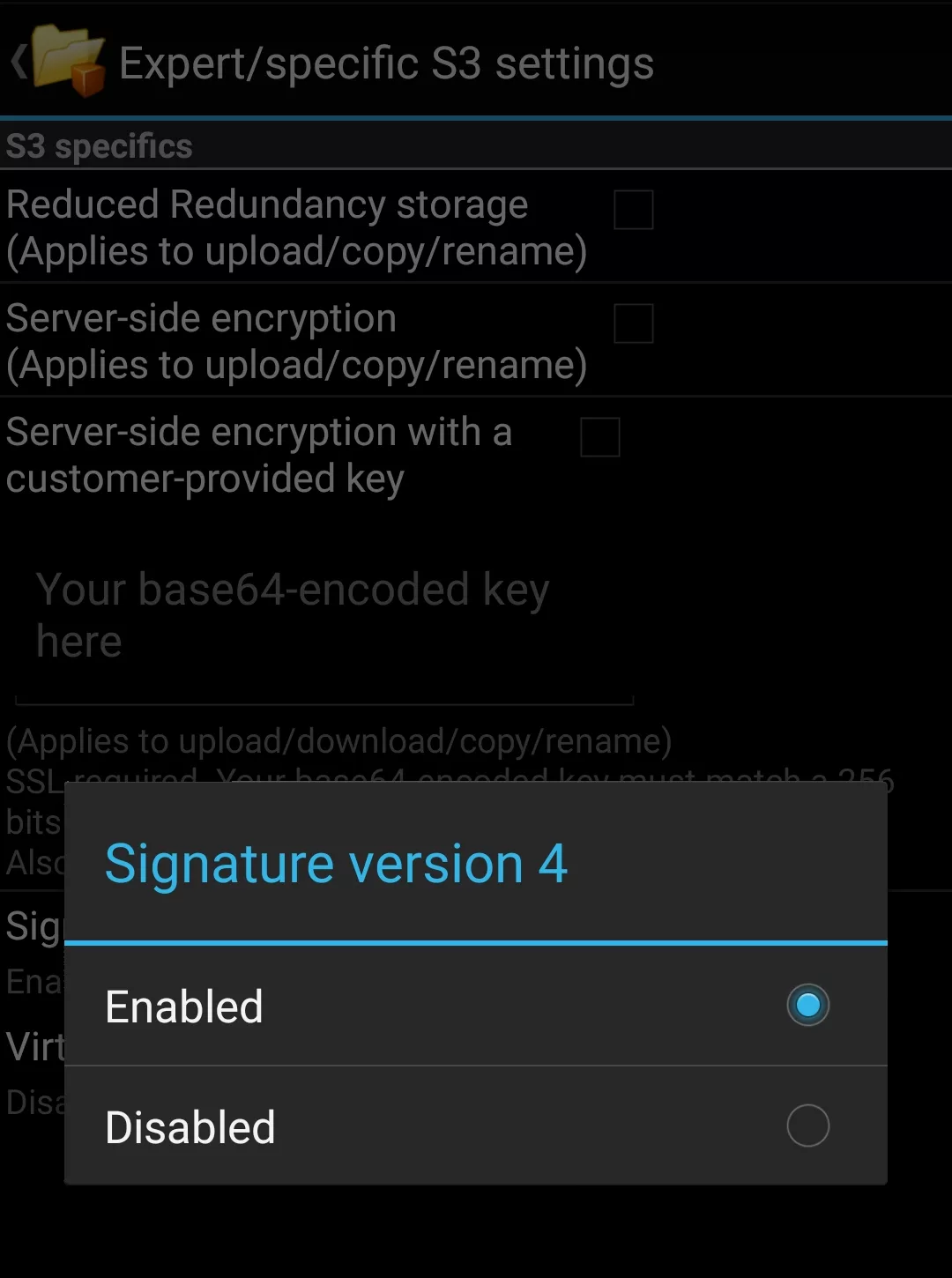This screenshot has width=952, height=1278.
Task: Select the Enabled radio option
Action: tap(807, 1005)
